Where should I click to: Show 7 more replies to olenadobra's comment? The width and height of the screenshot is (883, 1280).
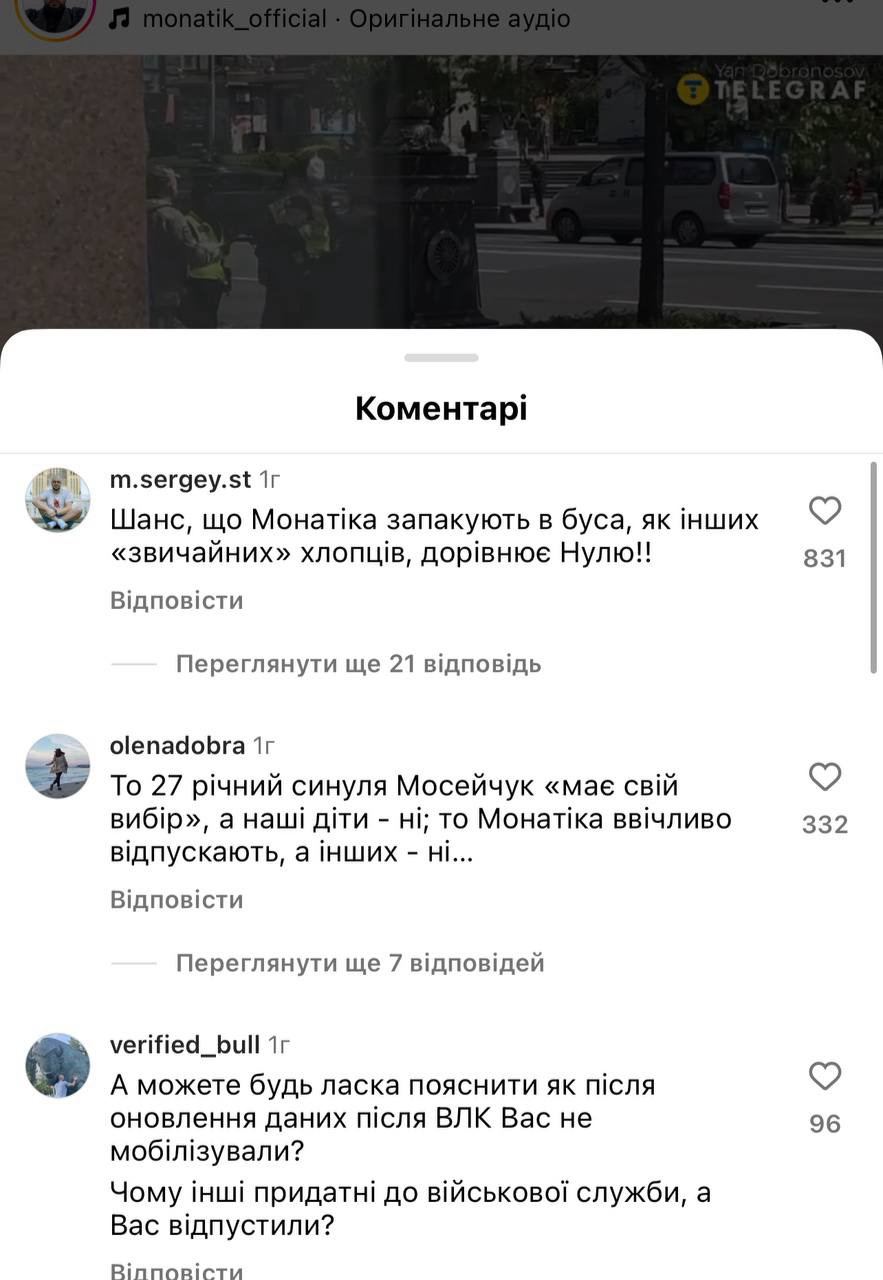(361, 962)
